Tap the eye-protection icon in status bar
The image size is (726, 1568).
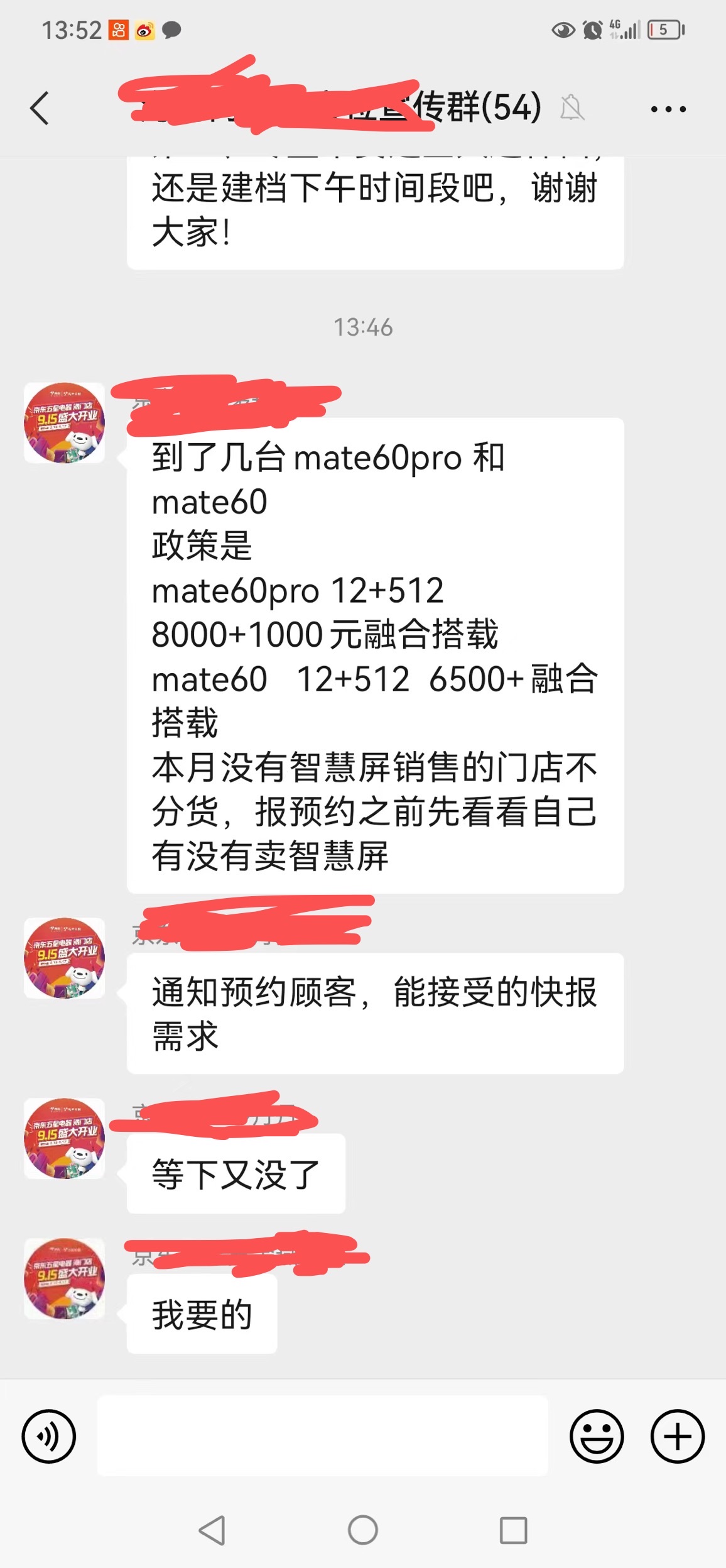coord(562,28)
